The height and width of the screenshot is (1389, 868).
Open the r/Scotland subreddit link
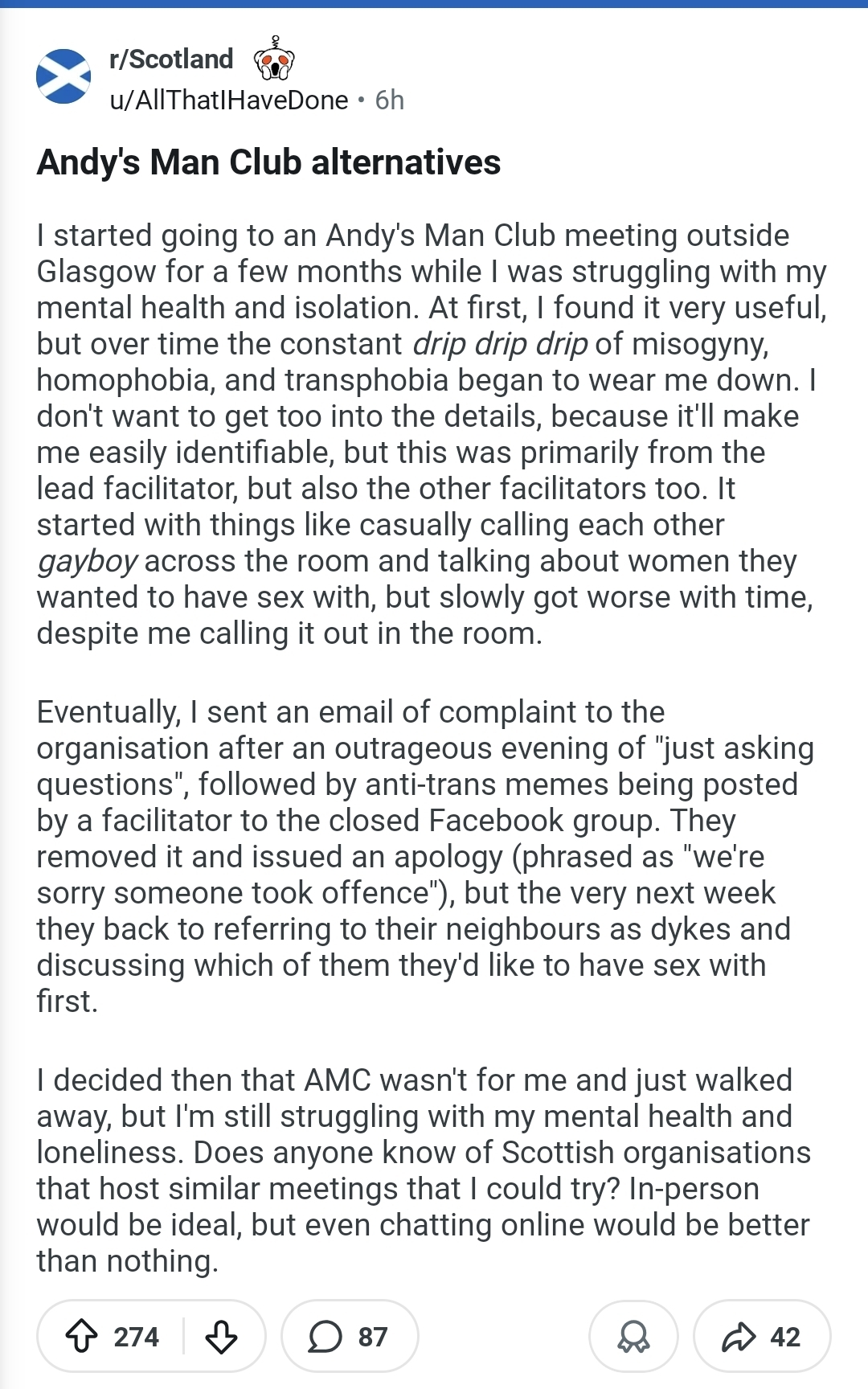coord(171,59)
